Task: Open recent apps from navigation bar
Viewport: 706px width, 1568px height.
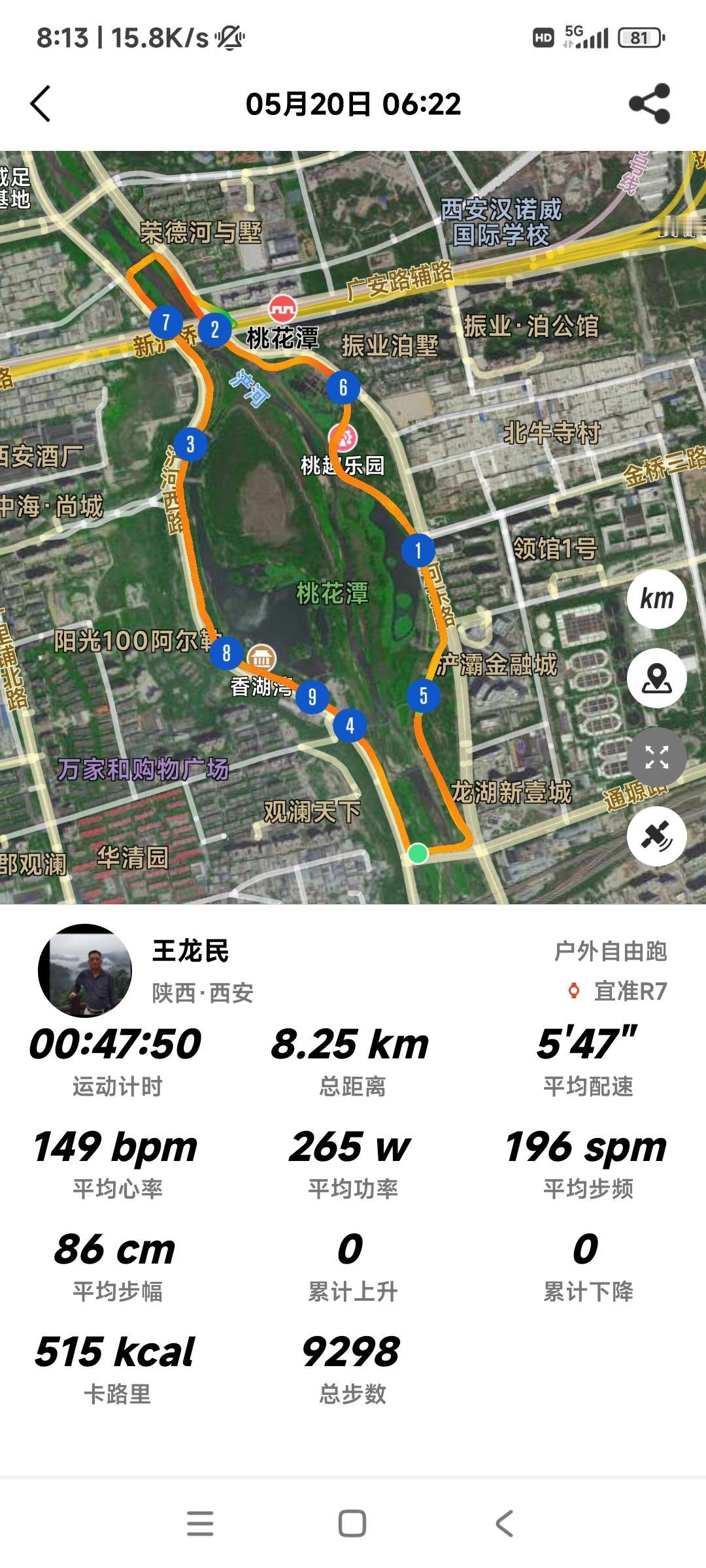Action: [x=200, y=1524]
